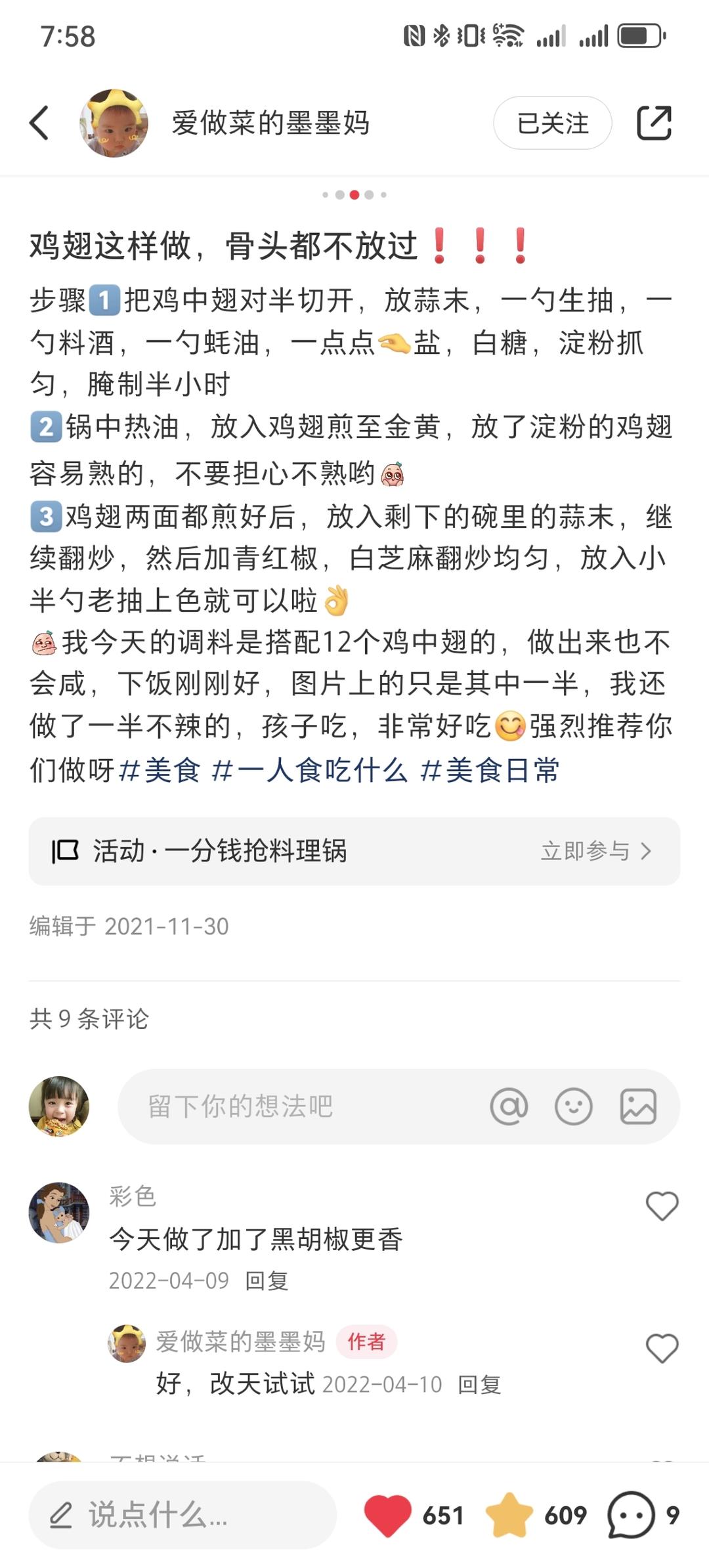Open comments via the speech bubble icon

tap(631, 1515)
